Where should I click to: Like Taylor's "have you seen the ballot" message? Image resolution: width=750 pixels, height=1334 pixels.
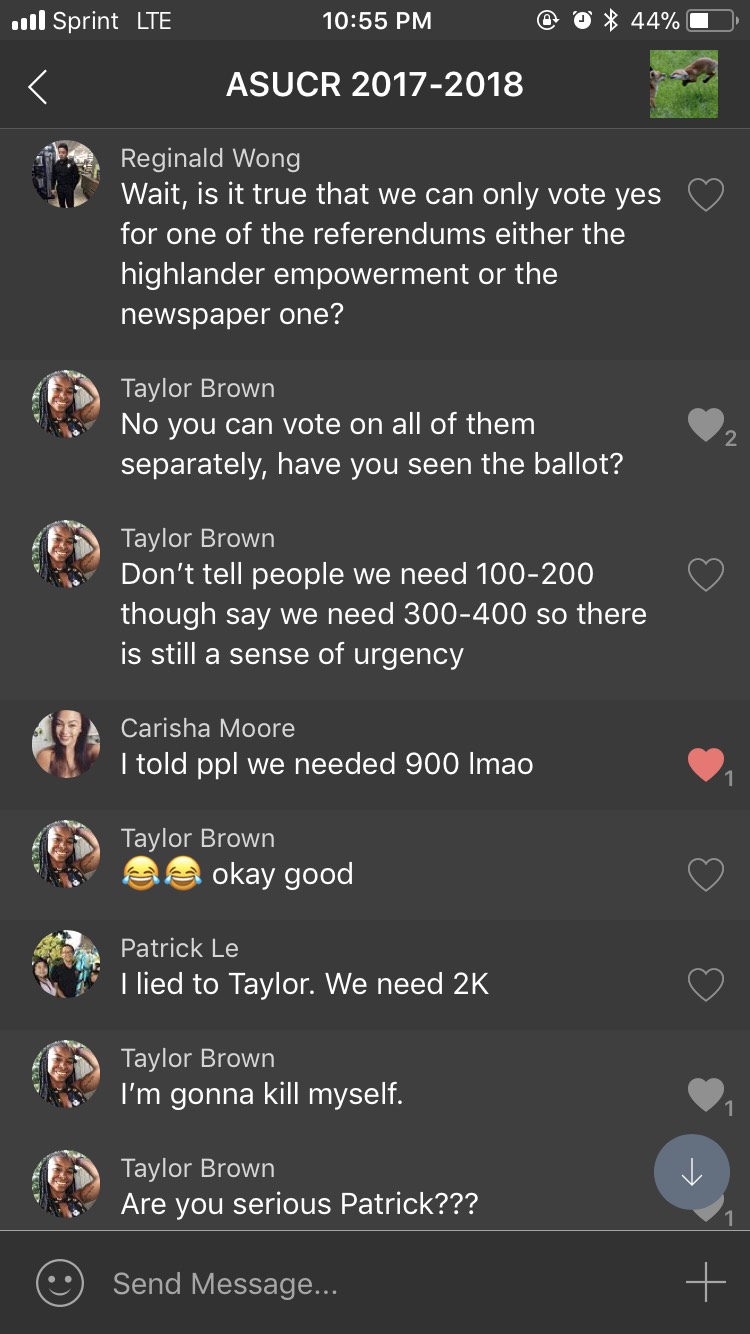click(705, 425)
